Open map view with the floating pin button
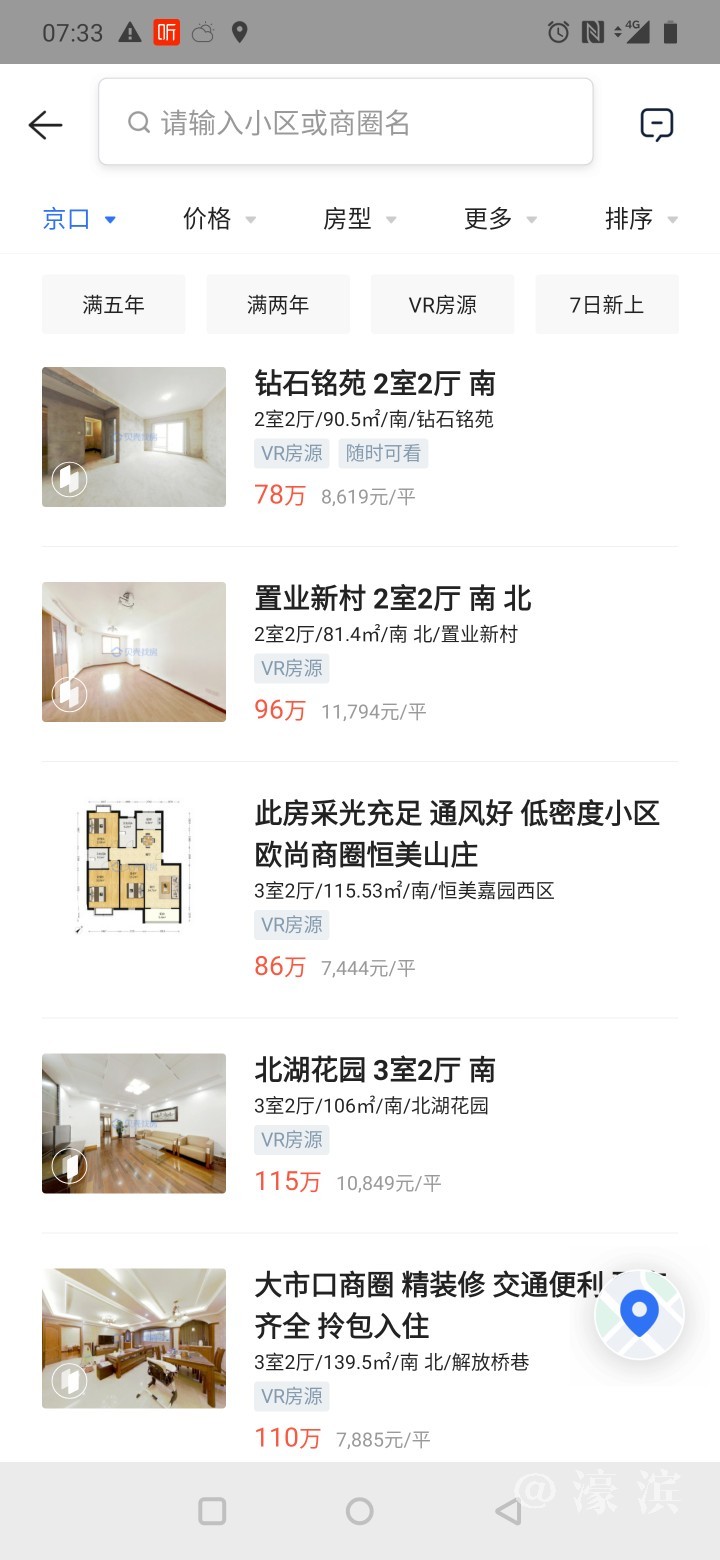The image size is (720, 1560). point(639,1314)
